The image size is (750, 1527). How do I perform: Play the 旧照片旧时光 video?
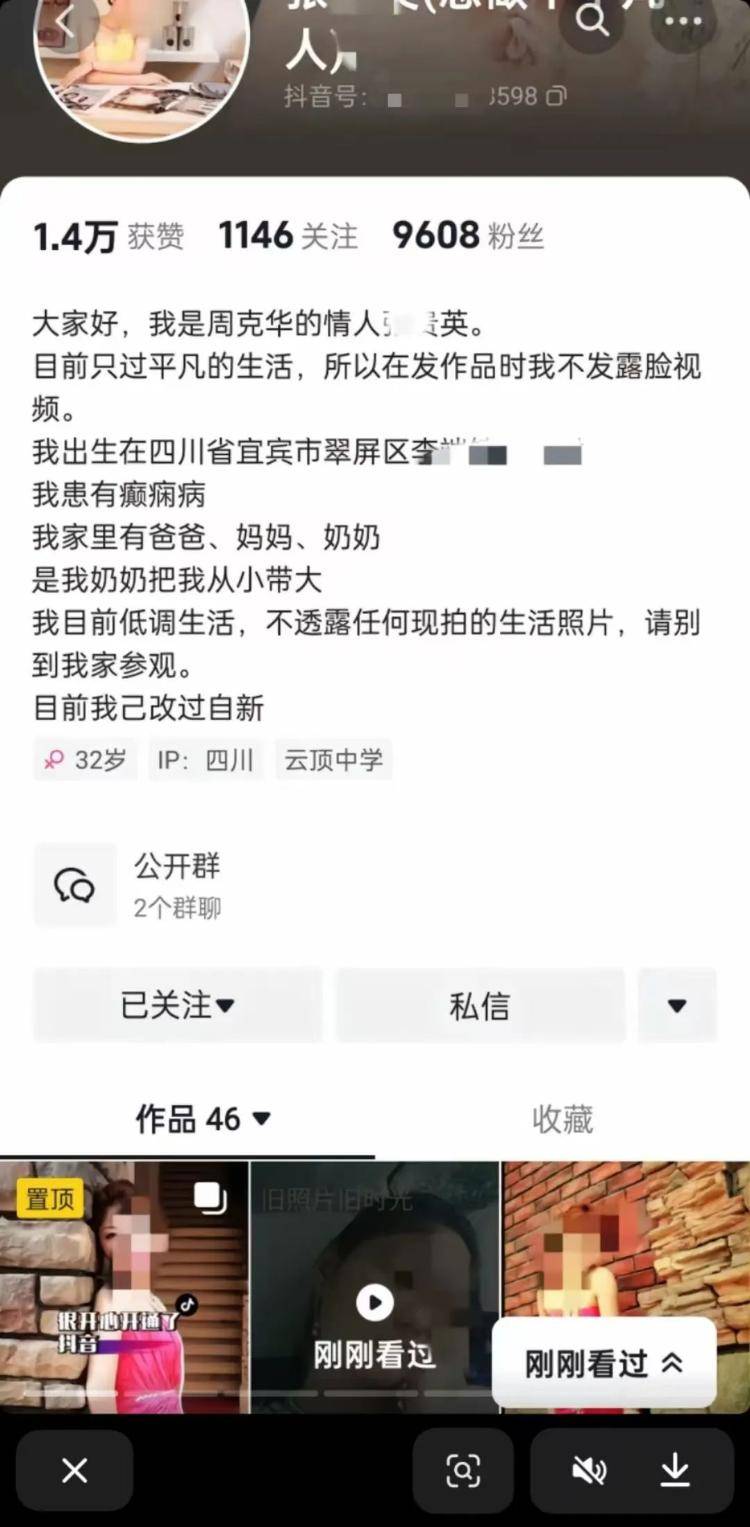click(374, 1302)
